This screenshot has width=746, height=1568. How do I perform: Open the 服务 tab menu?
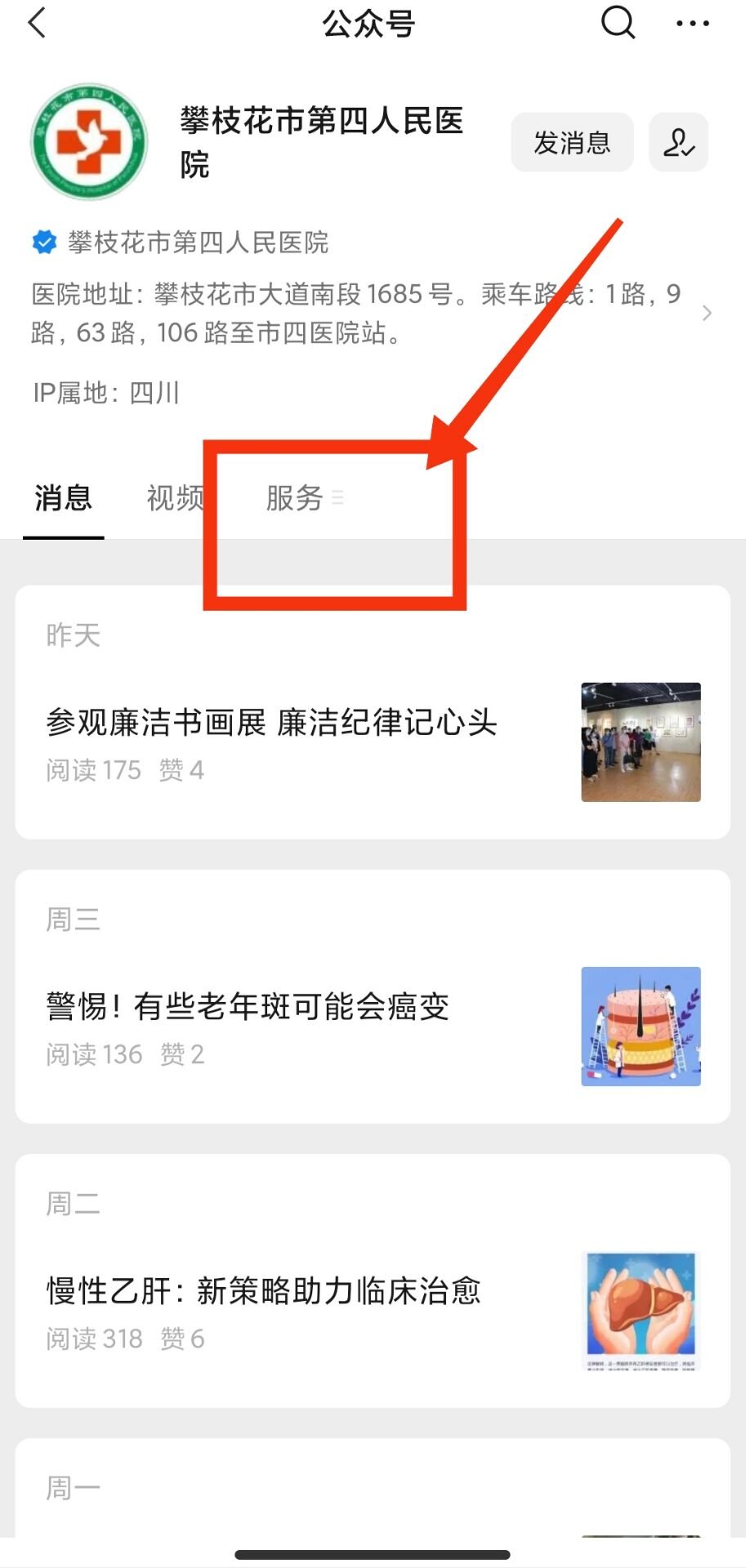point(304,497)
